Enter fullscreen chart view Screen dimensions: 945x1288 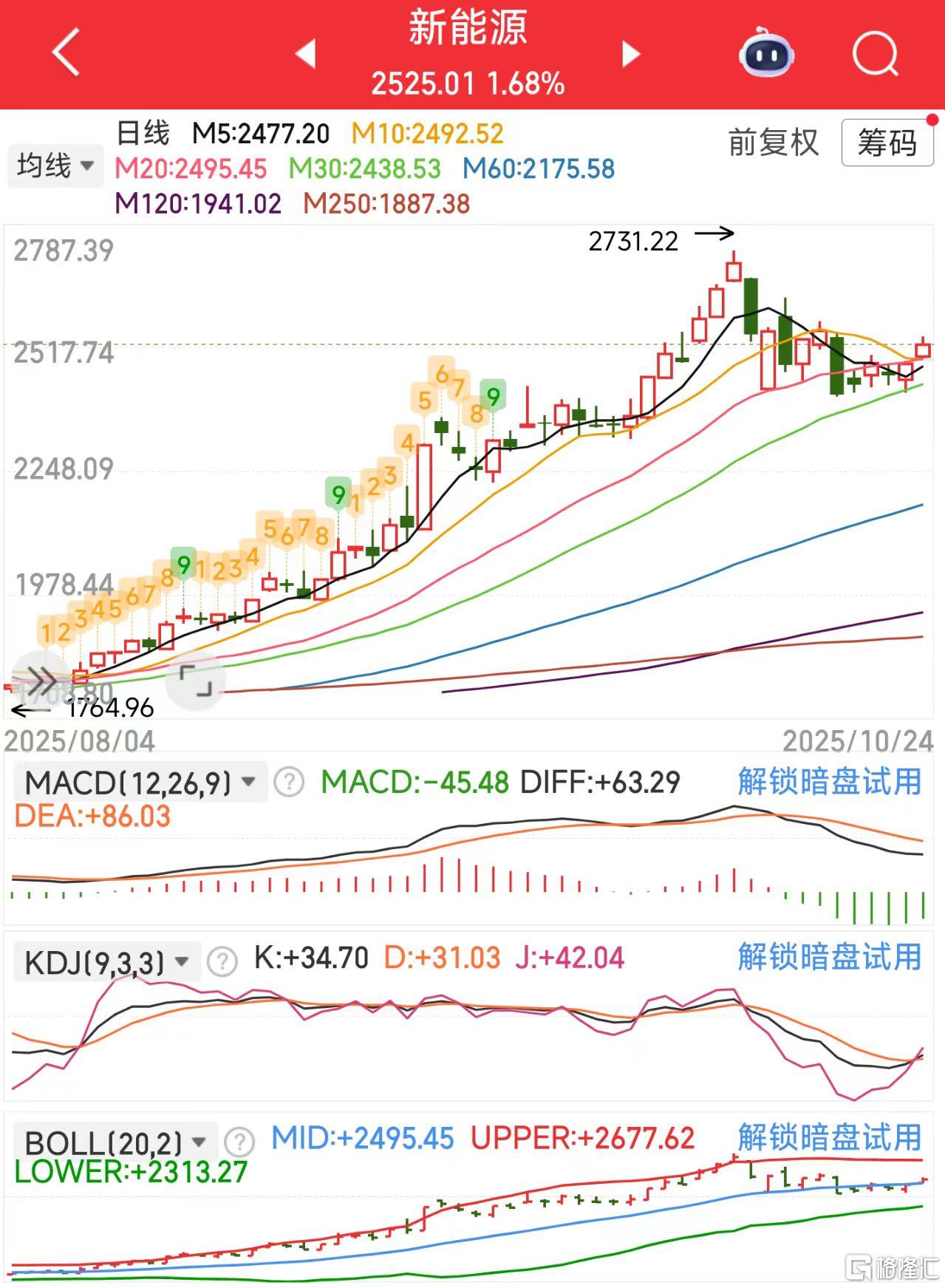point(196,681)
